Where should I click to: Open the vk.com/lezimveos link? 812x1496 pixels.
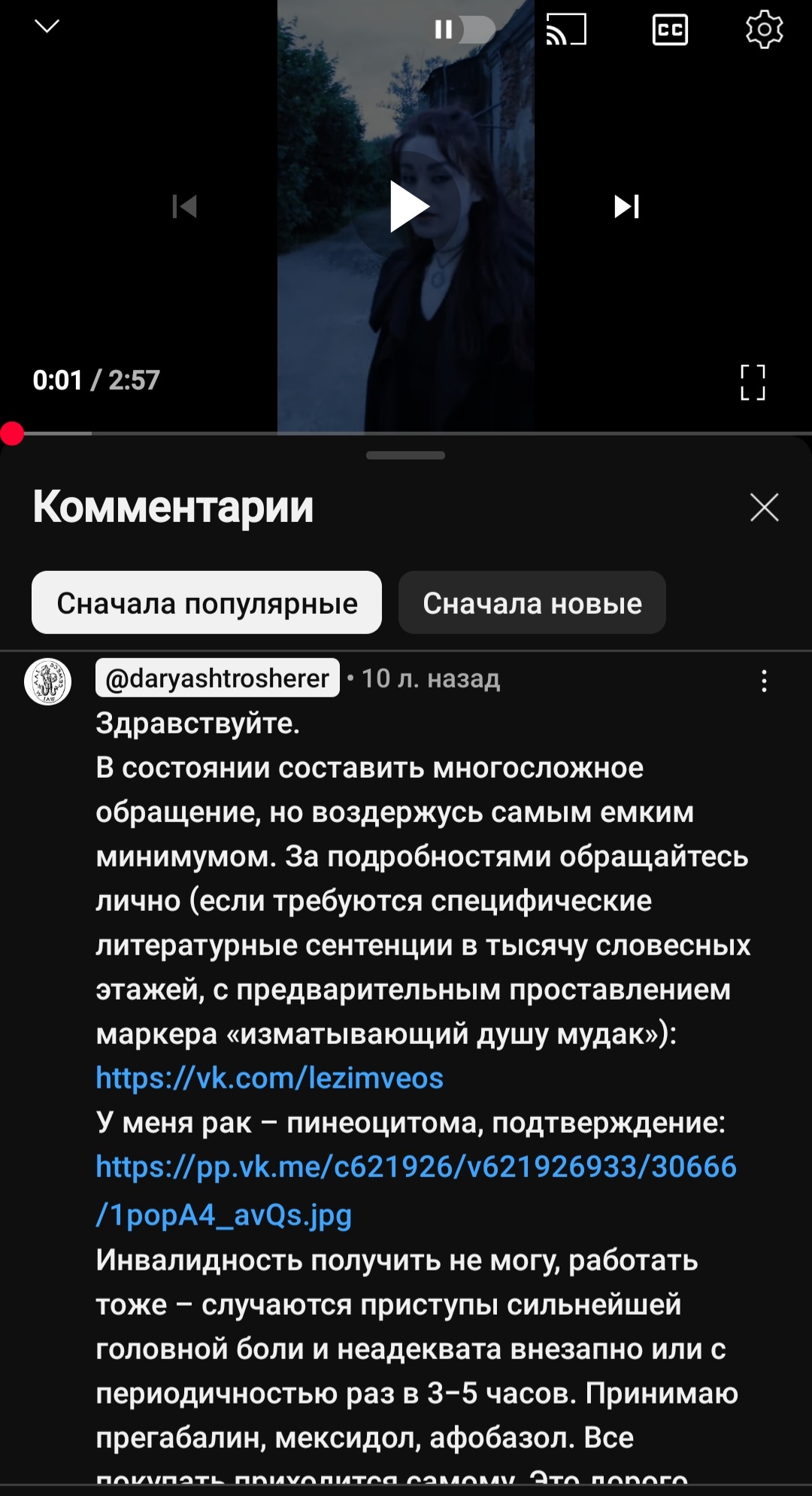tap(269, 1078)
